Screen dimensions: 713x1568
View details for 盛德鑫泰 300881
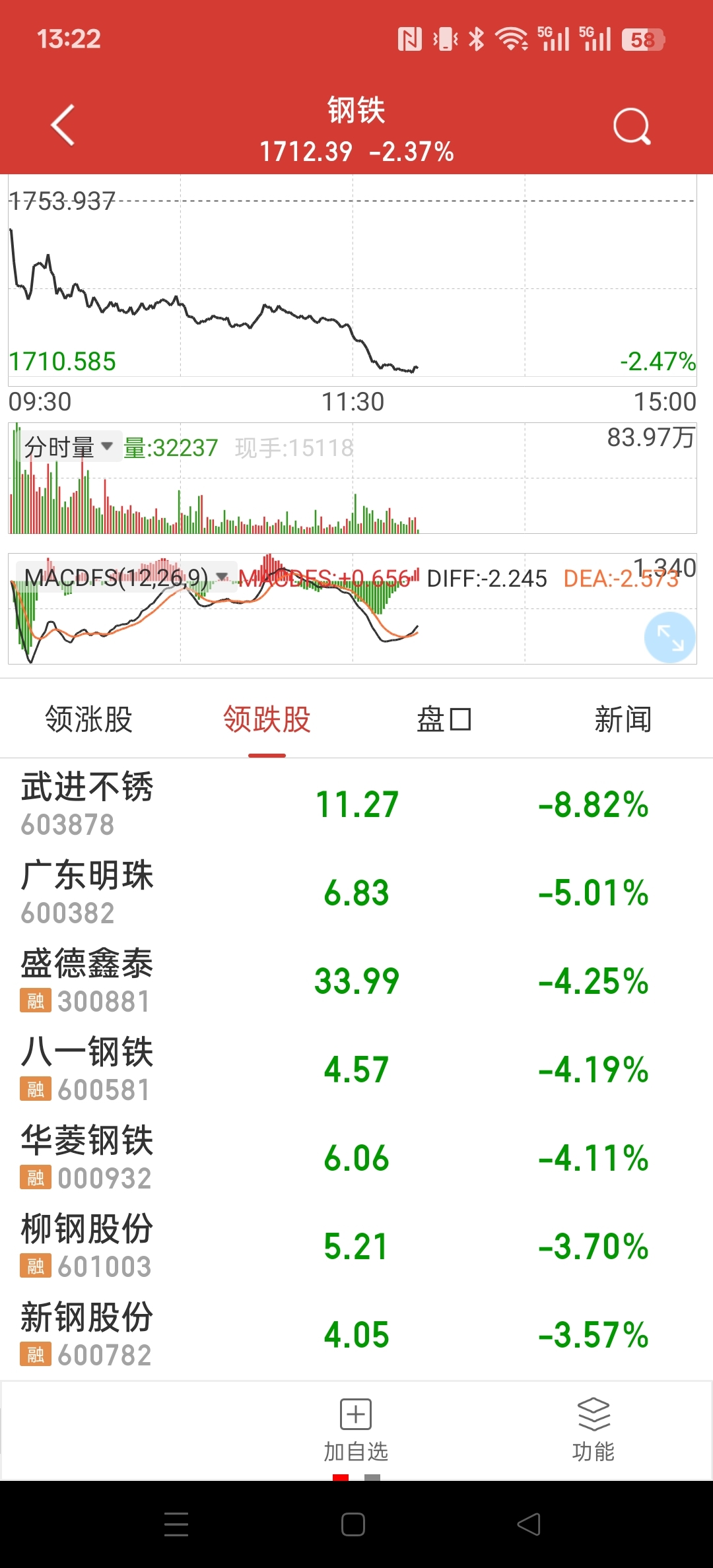coord(356,980)
